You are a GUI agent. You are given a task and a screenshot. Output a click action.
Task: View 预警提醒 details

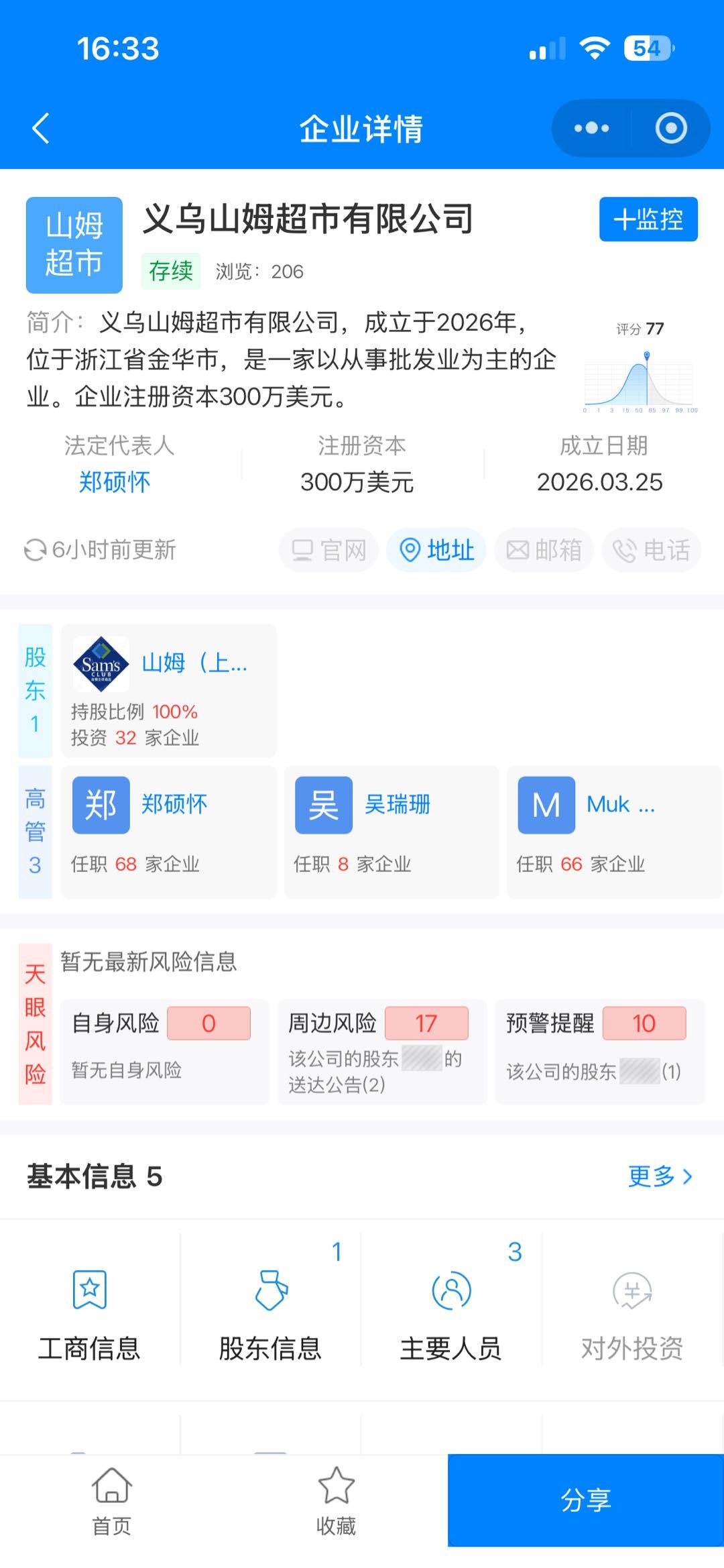click(599, 1051)
